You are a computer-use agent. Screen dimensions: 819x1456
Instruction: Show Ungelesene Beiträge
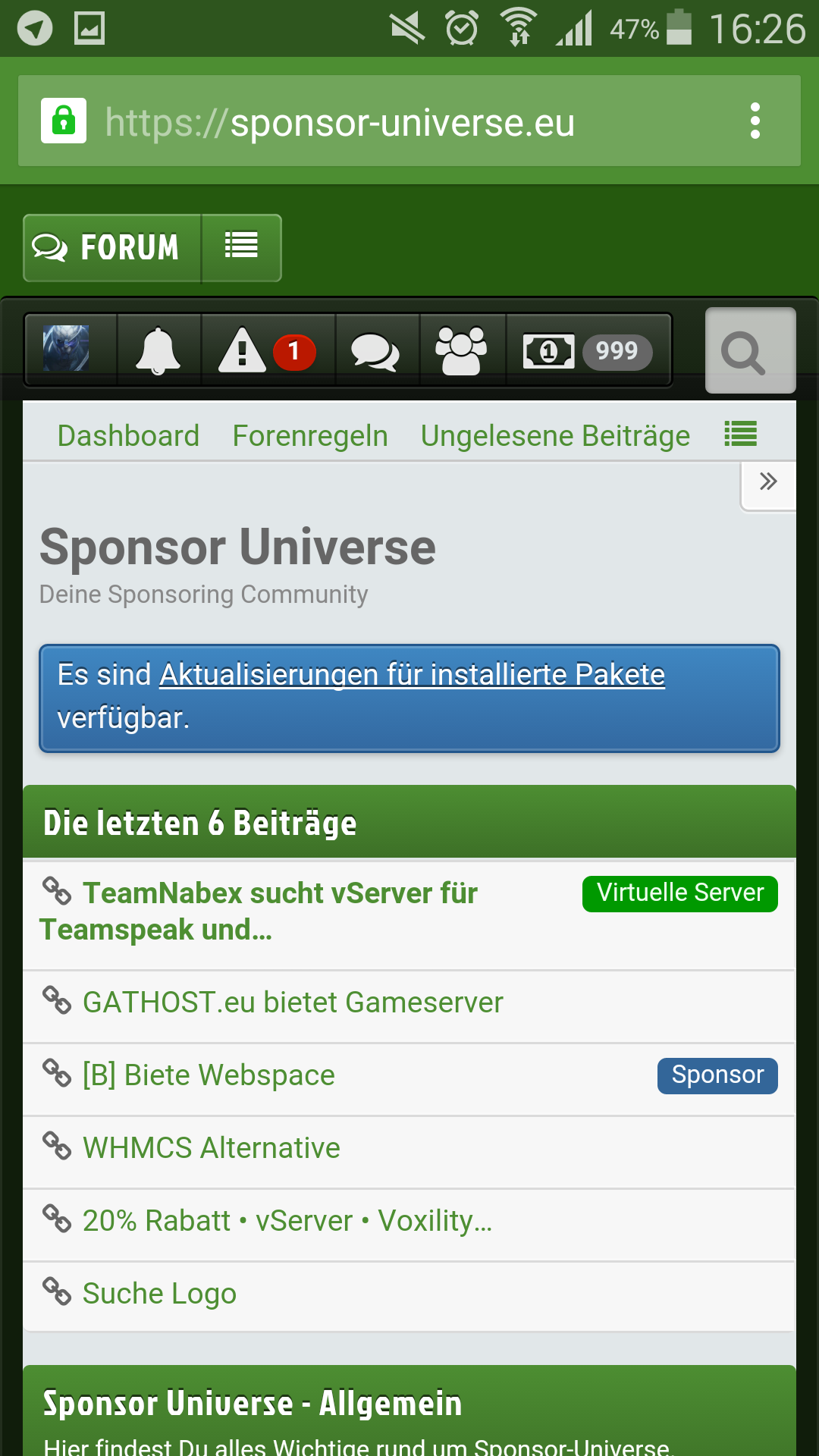click(x=555, y=436)
